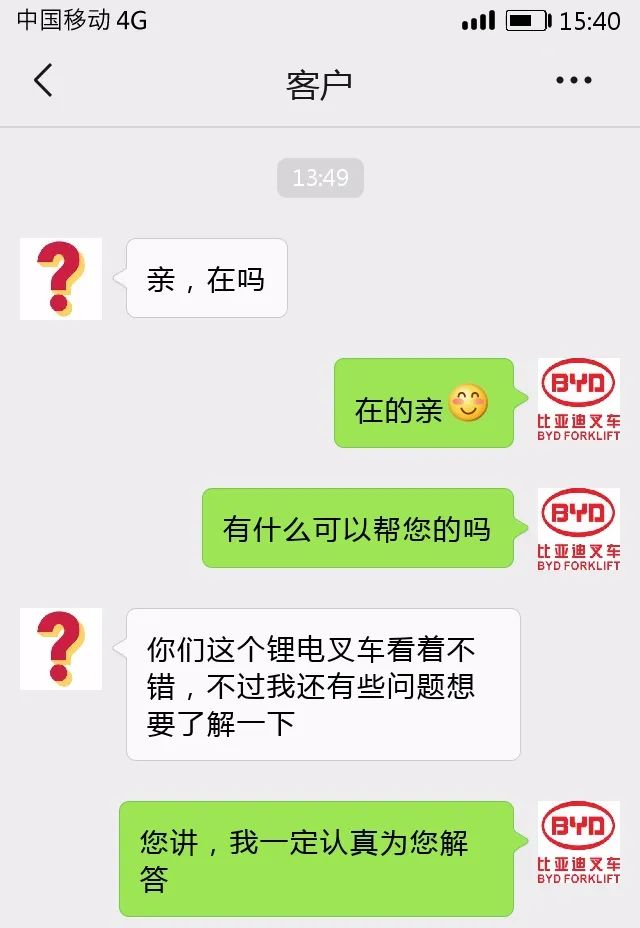The image size is (640, 928).
Task: Open customer avatar beside the 锂电叉车 message
Action: pyautogui.click(x=61, y=649)
